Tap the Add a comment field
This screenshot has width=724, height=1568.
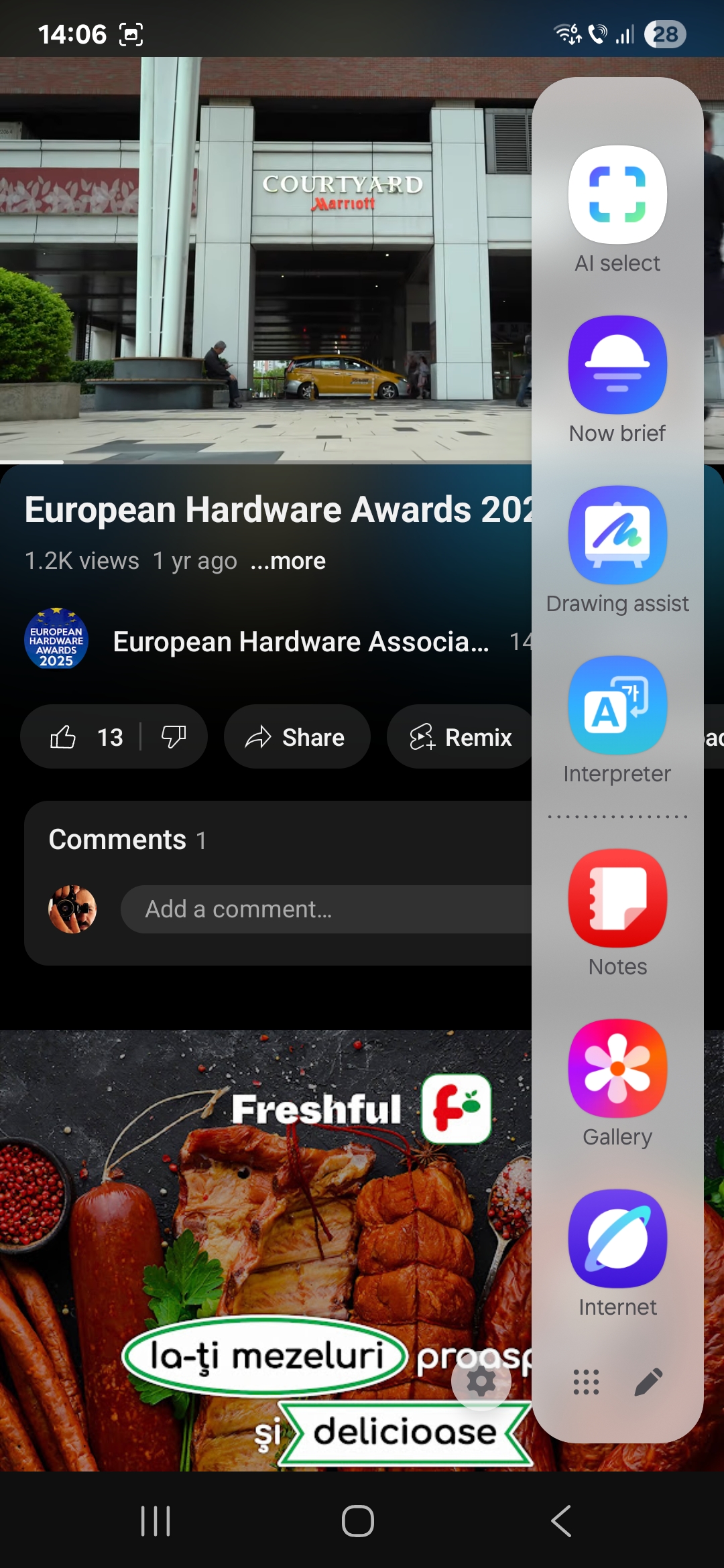[x=326, y=909]
